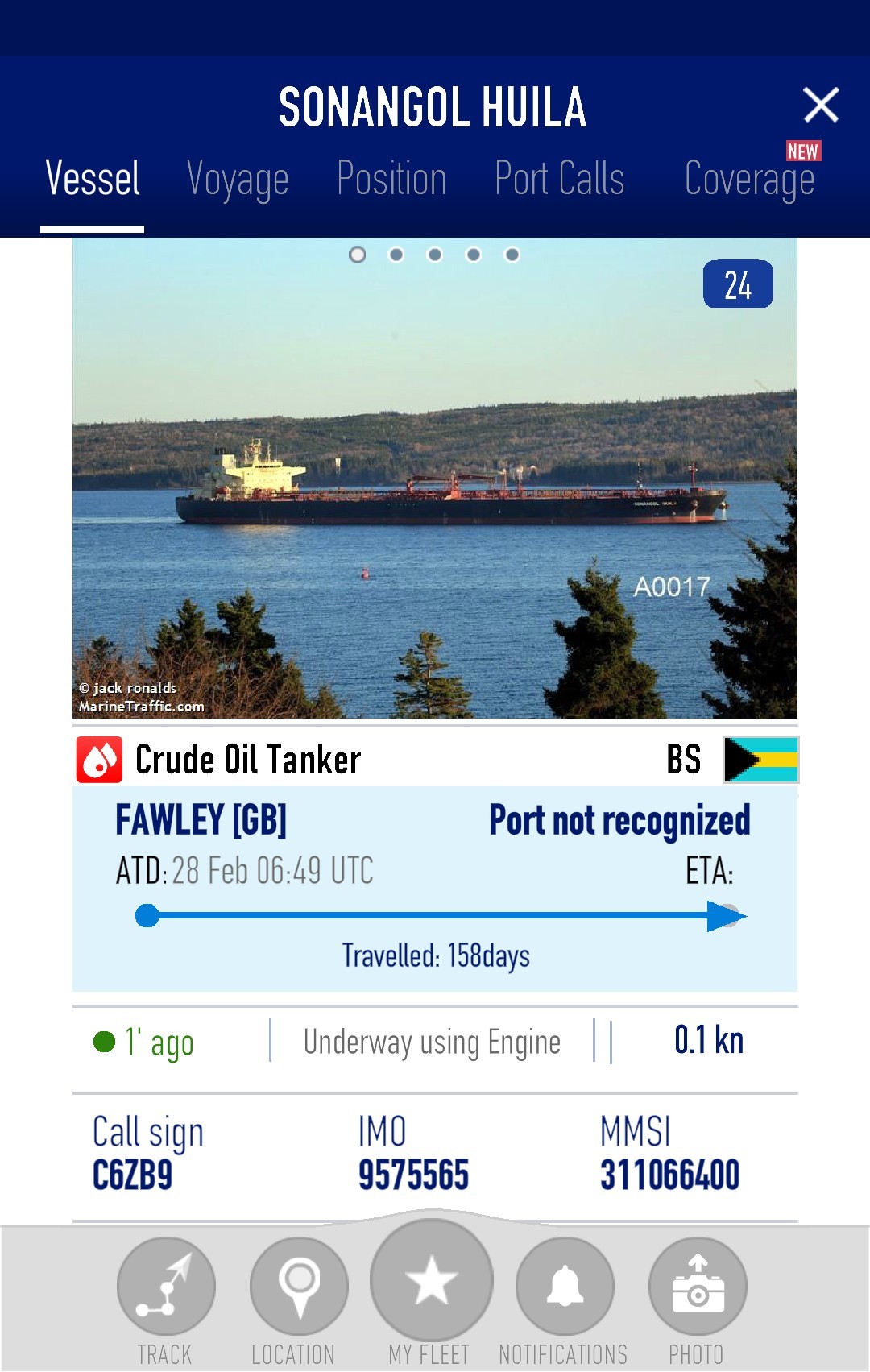View all 24 vessel photos

click(x=738, y=284)
